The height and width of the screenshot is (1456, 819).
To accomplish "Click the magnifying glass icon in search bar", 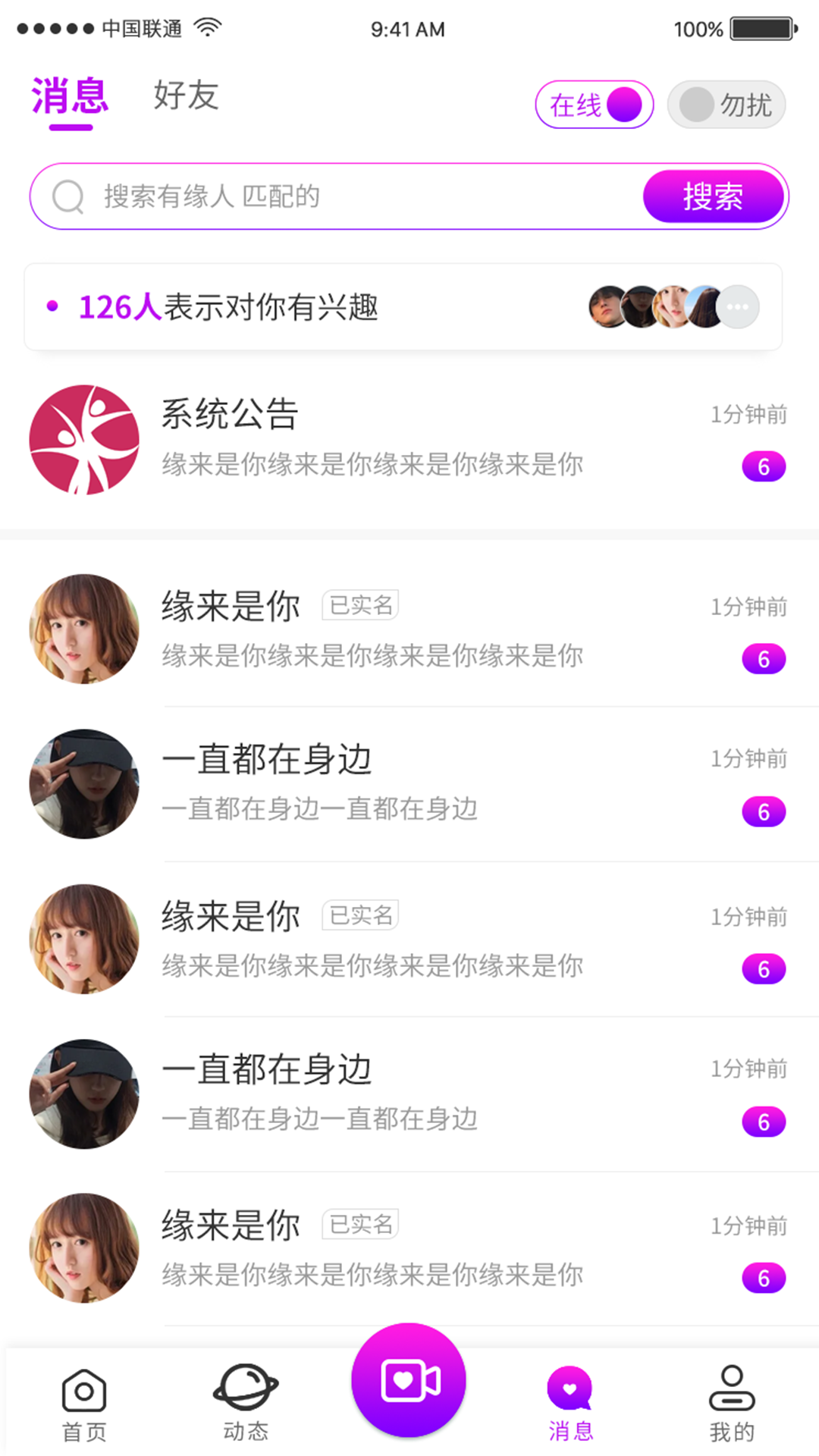I will [x=69, y=196].
